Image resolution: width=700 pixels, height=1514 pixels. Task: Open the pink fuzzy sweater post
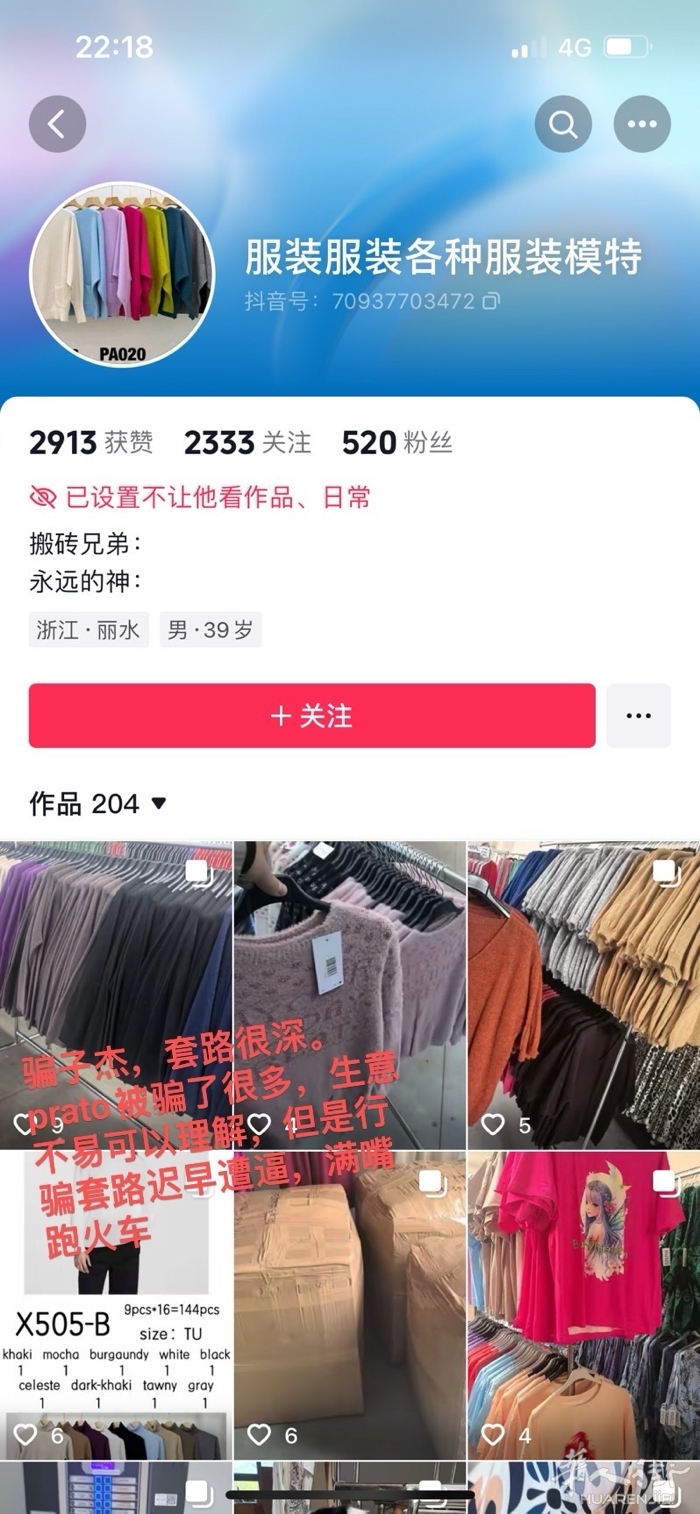click(x=350, y=995)
